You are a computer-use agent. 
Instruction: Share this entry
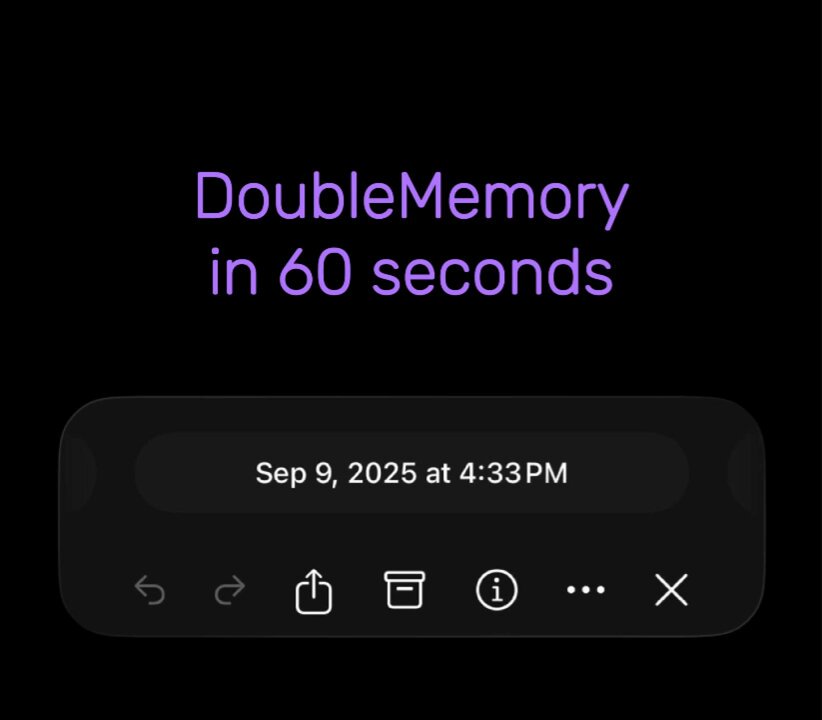coord(314,591)
